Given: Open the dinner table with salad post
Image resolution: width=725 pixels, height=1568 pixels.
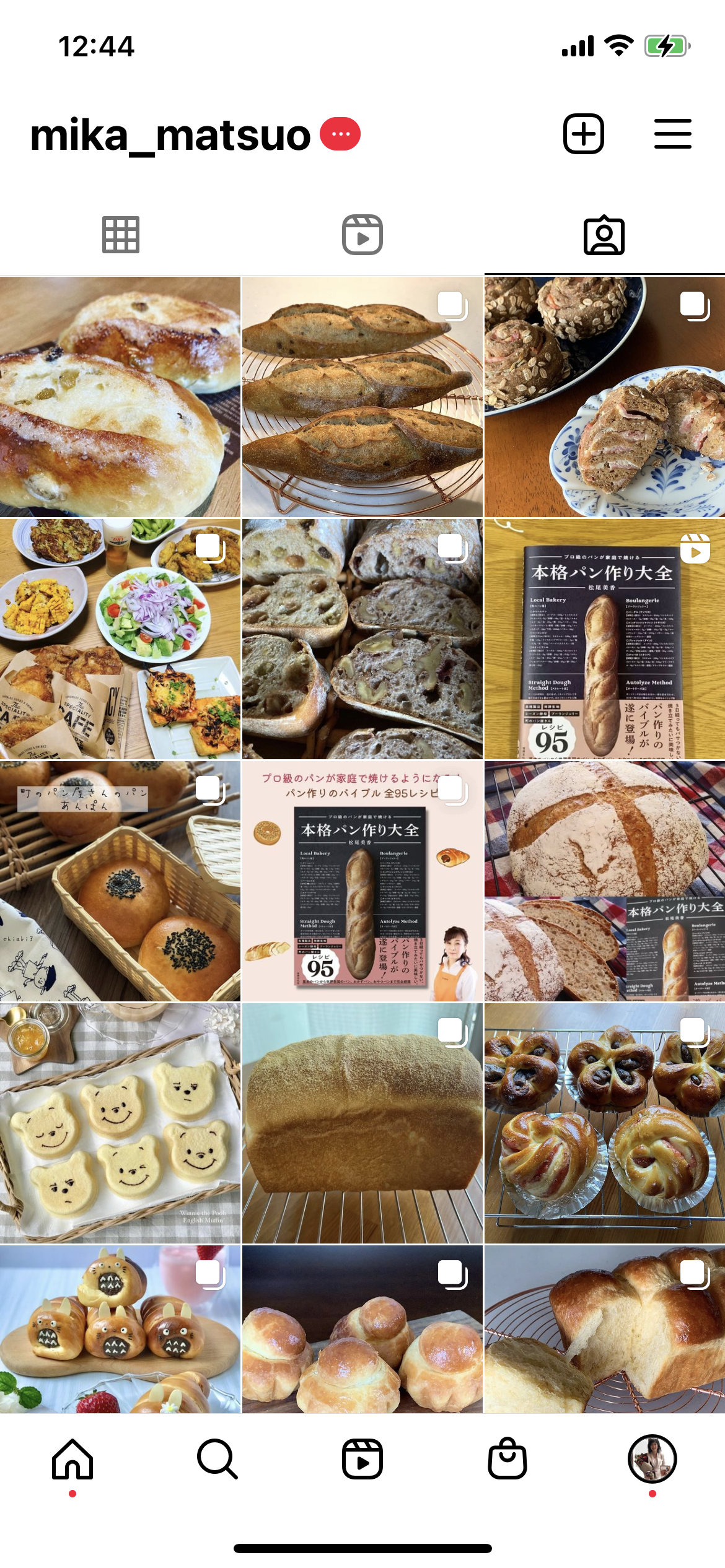Looking at the screenshot, I should (120, 638).
